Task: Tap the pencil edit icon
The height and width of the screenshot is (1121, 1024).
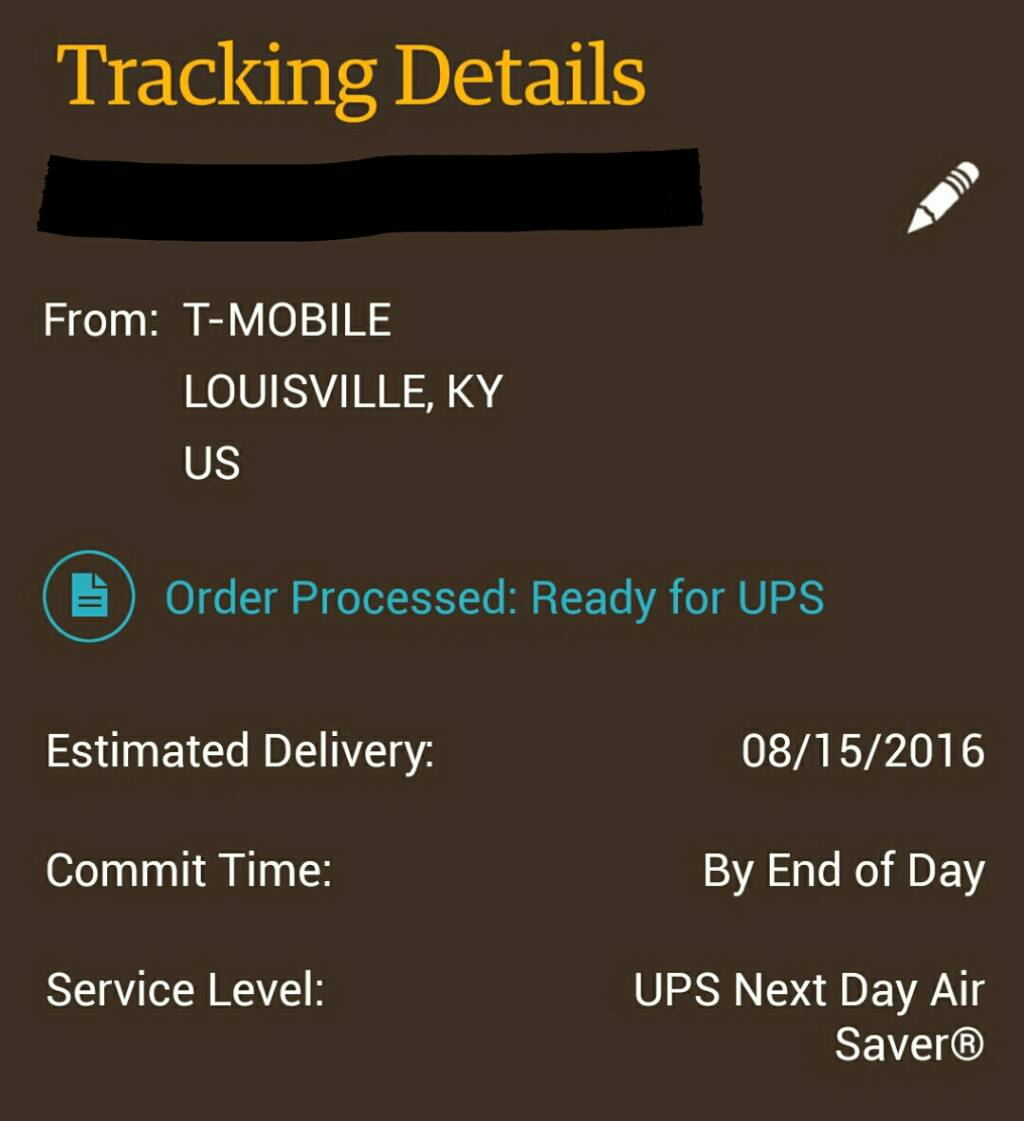Action: (942, 197)
